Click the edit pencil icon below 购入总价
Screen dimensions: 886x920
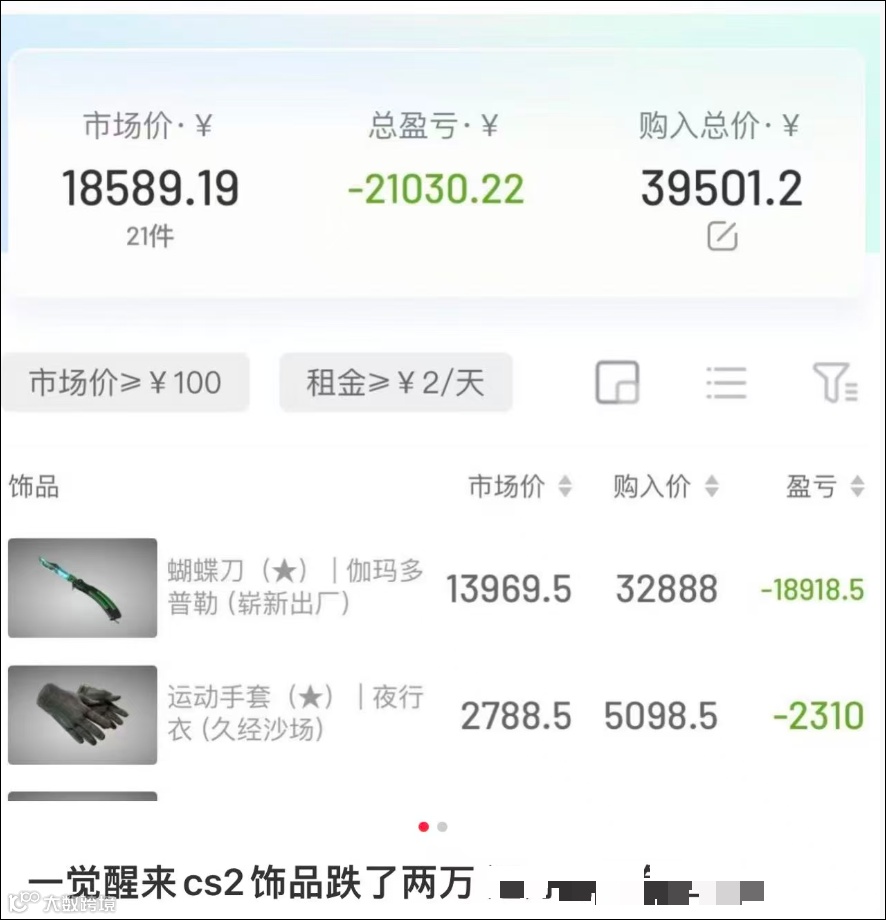click(x=722, y=236)
